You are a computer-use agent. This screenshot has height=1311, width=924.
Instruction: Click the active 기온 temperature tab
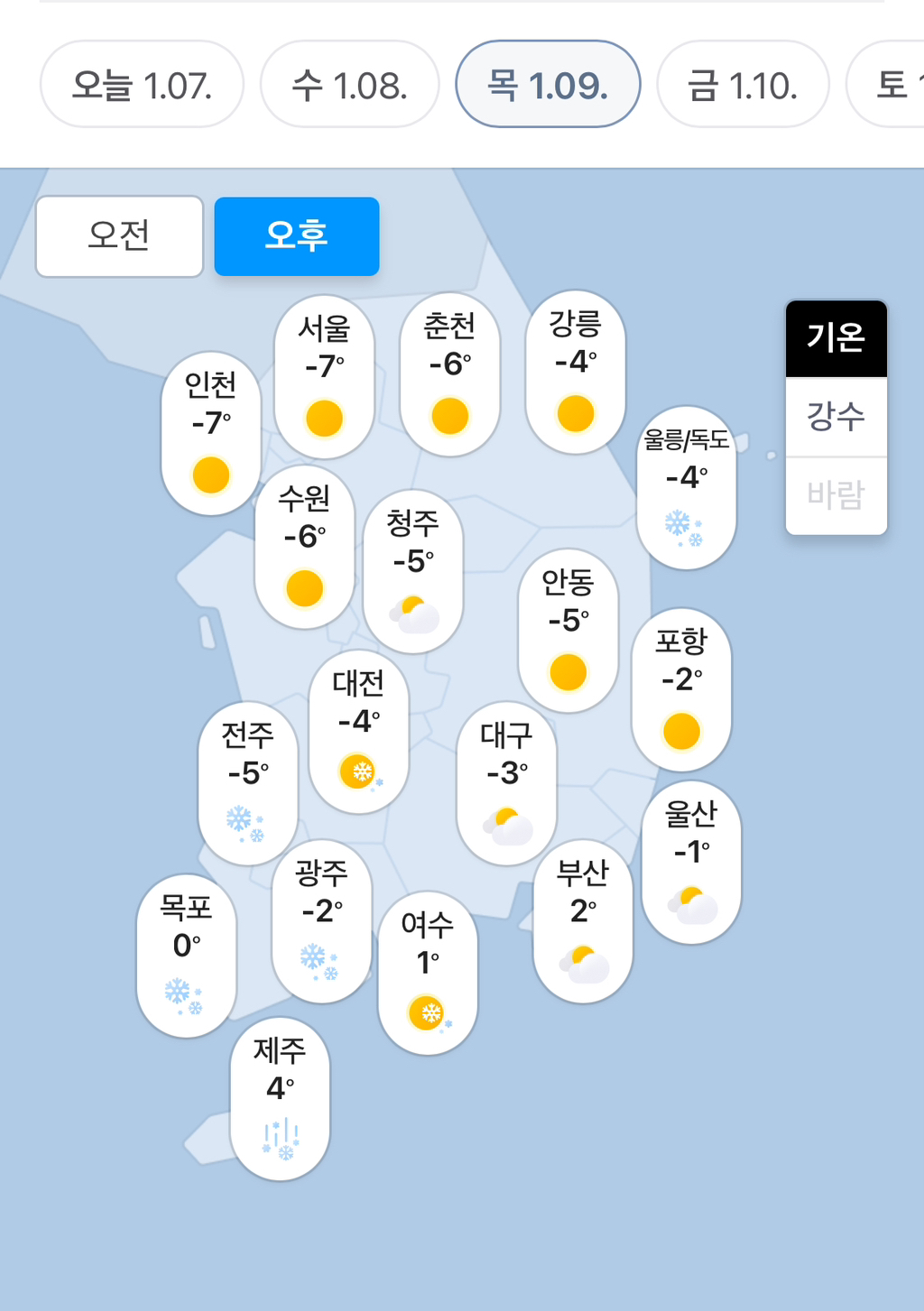point(836,338)
